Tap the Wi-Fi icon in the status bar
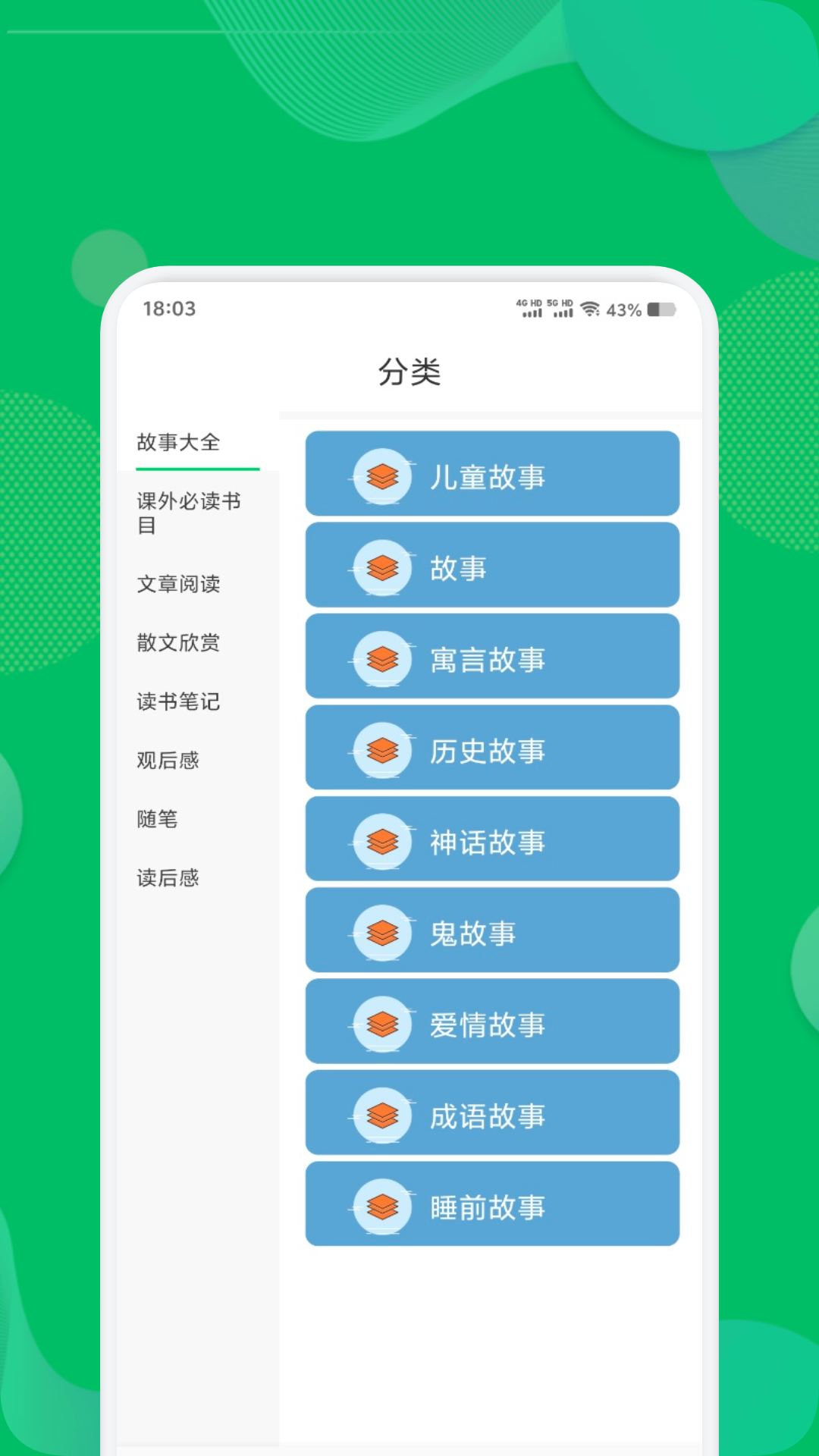 pos(589,309)
